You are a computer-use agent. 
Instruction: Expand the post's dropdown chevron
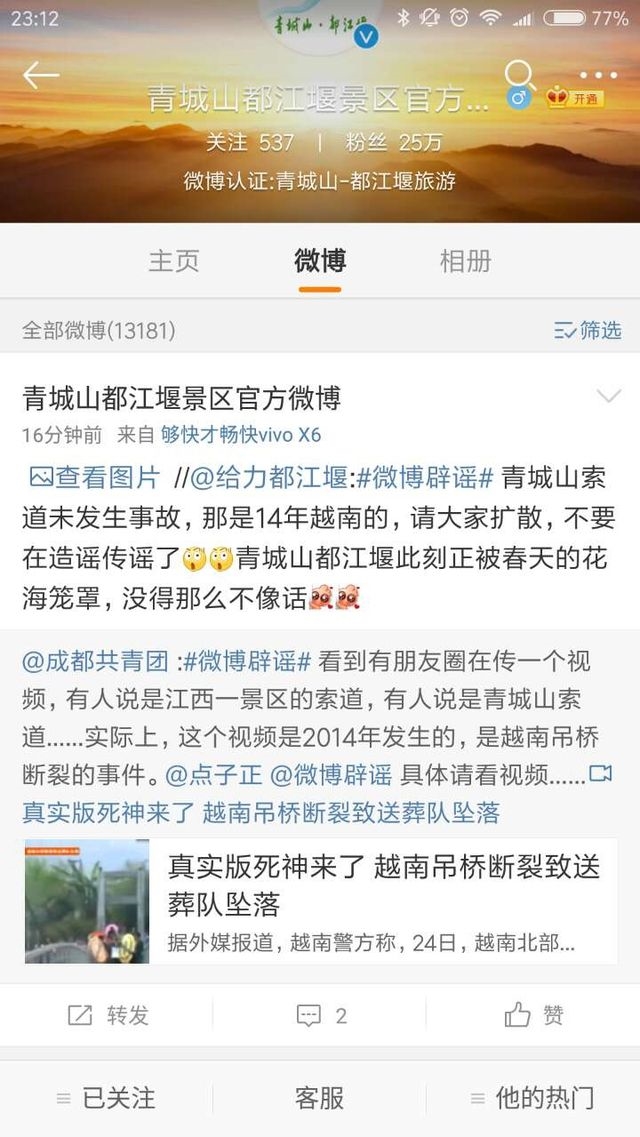[608, 397]
